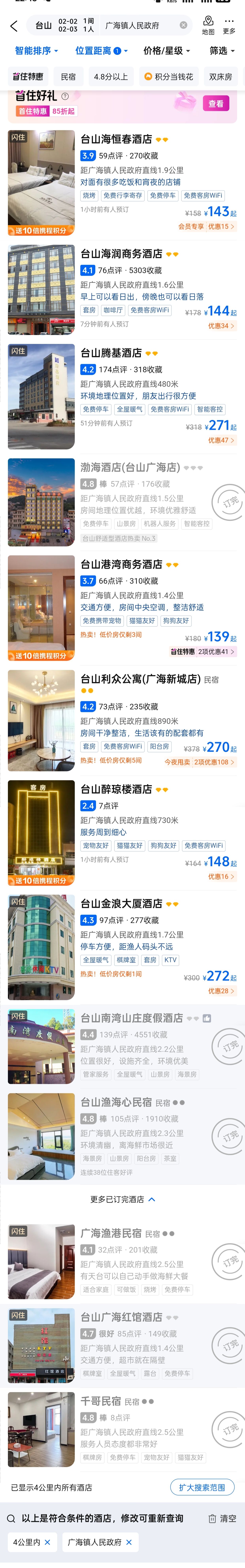This screenshot has height=1568, width=245.
Task: Select the 双床房 filter chip
Action: [x=220, y=77]
